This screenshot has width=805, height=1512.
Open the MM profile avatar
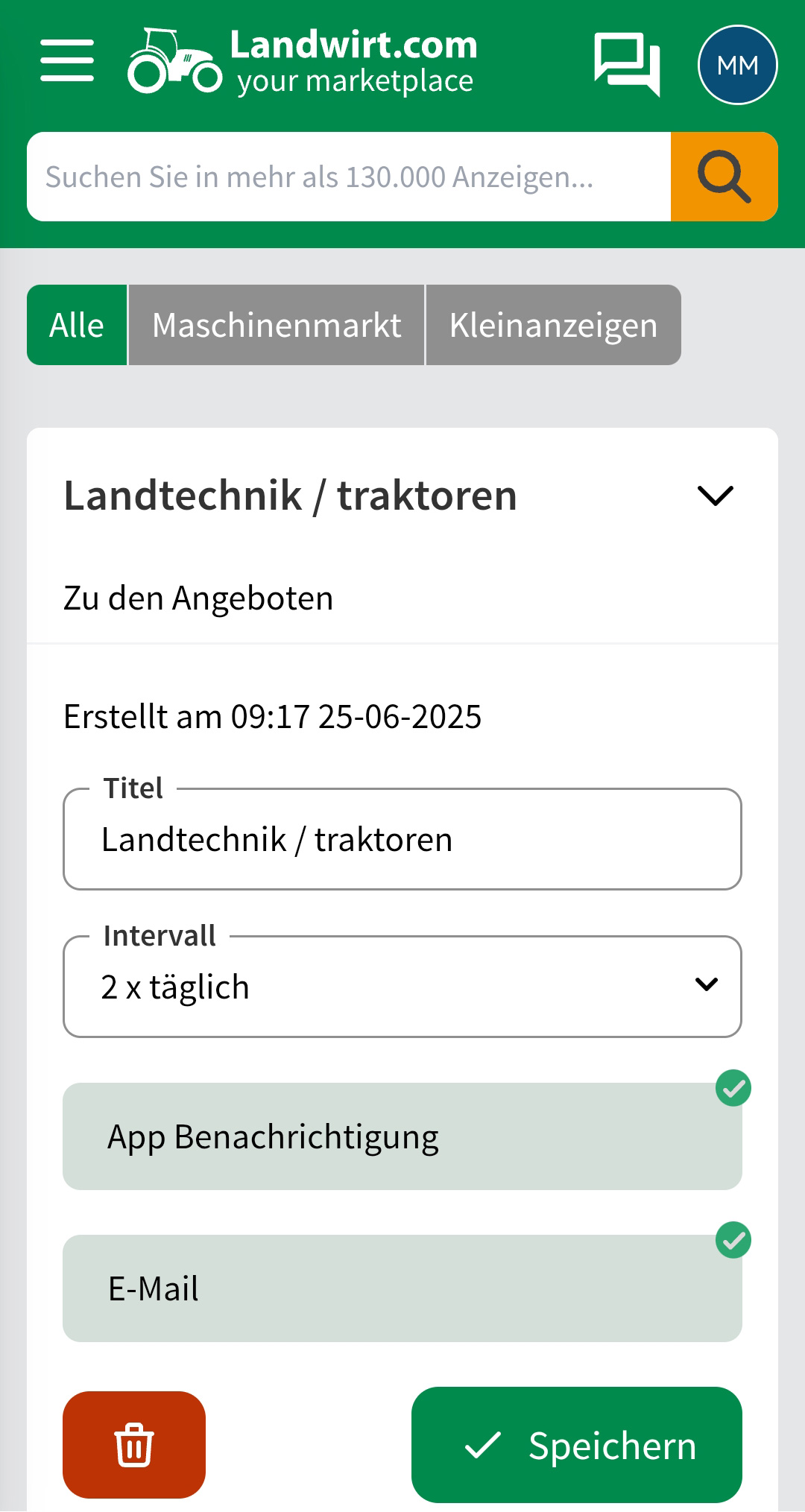pos(737,65)
